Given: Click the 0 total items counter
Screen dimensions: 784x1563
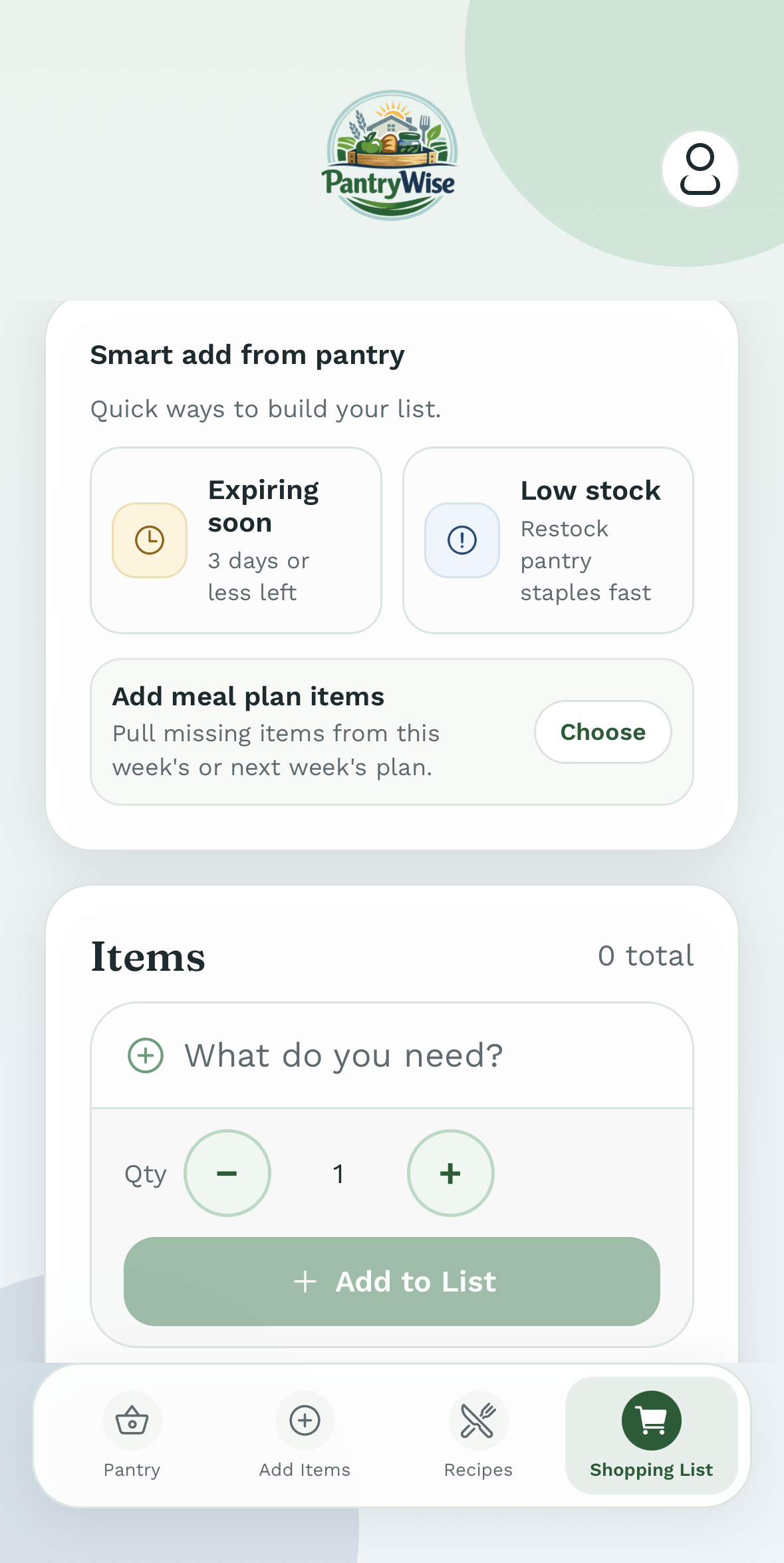Looking at the screenshot, I should click(x=646, y=955).
